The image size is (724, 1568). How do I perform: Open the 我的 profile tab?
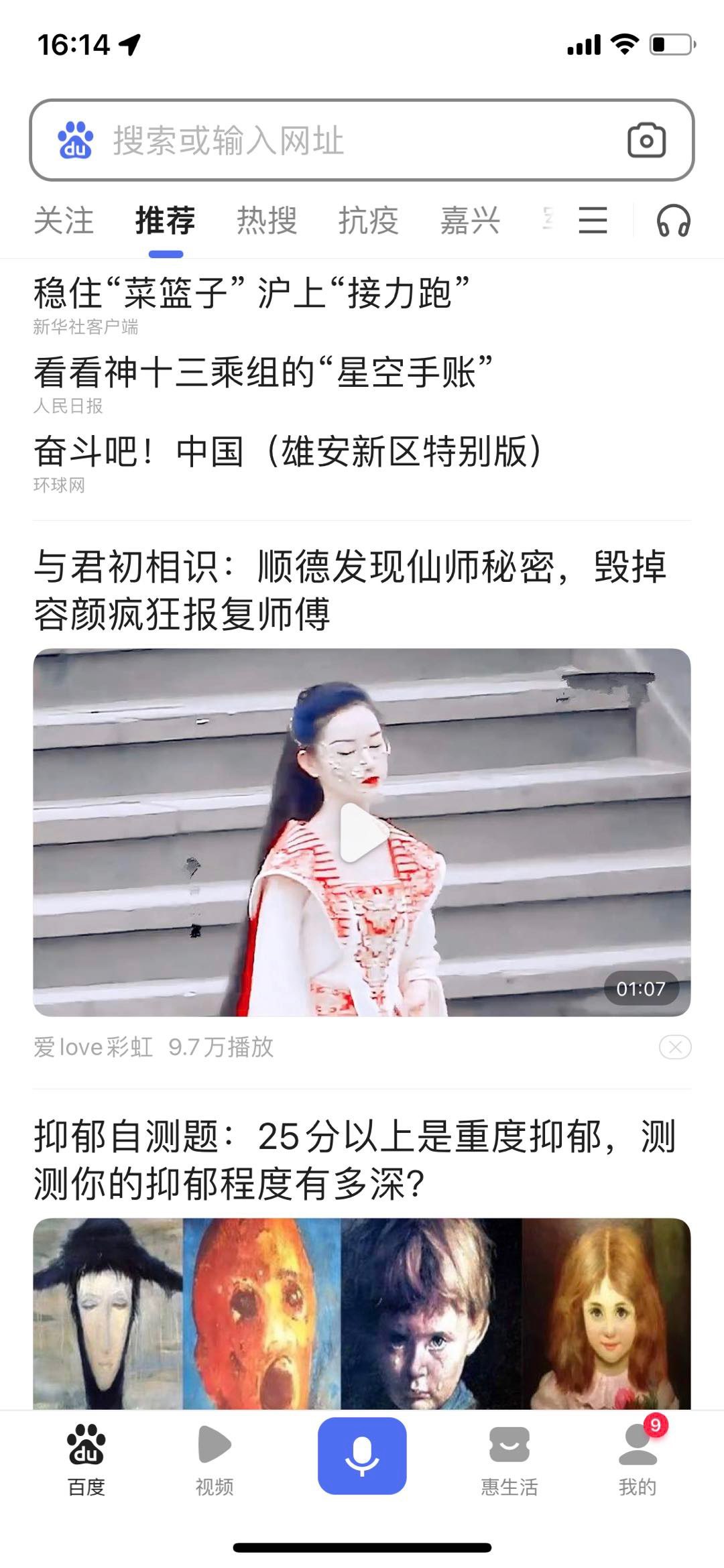pos(637,1459)
